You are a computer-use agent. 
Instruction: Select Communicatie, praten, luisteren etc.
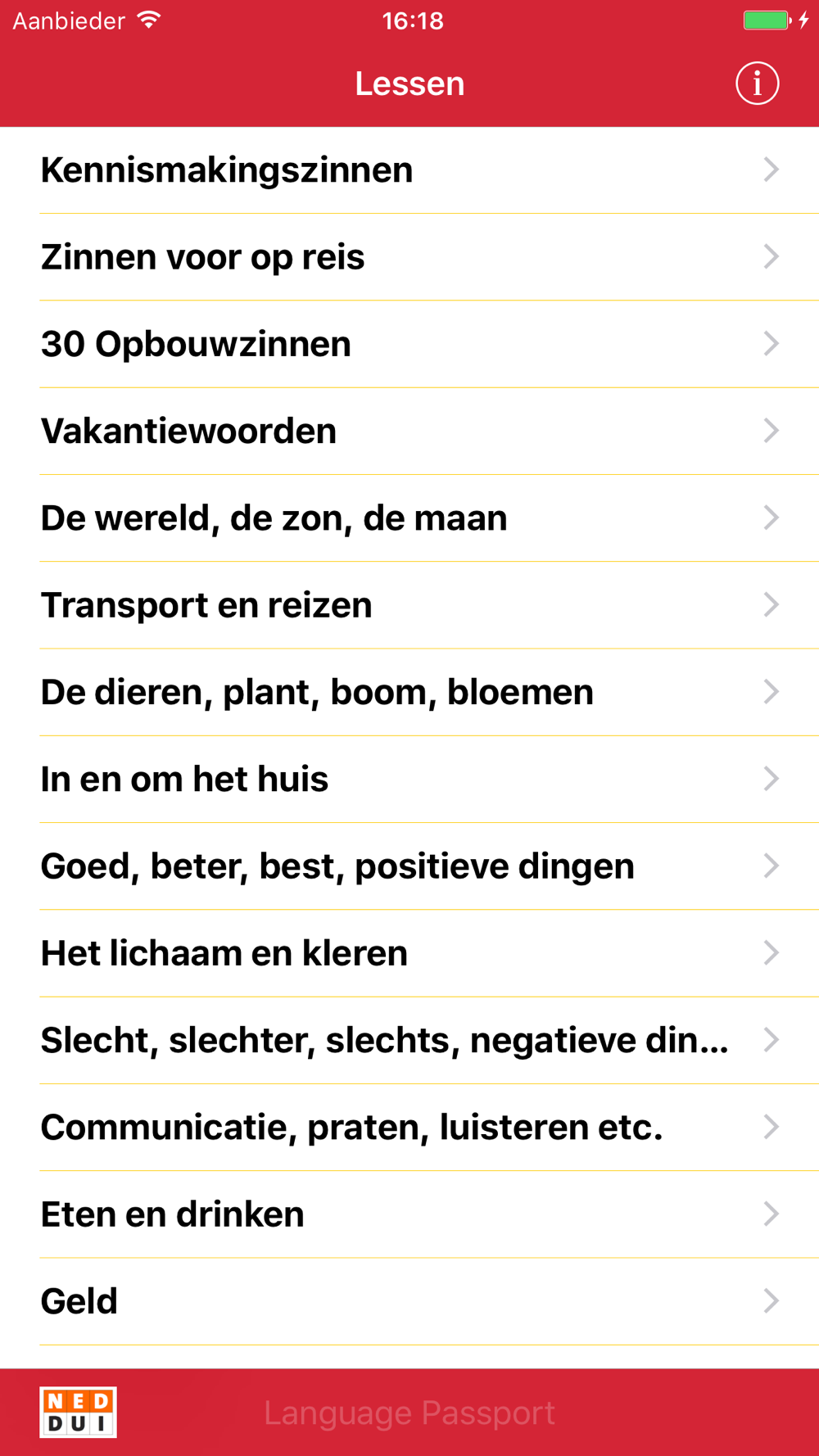[409, 1128]
